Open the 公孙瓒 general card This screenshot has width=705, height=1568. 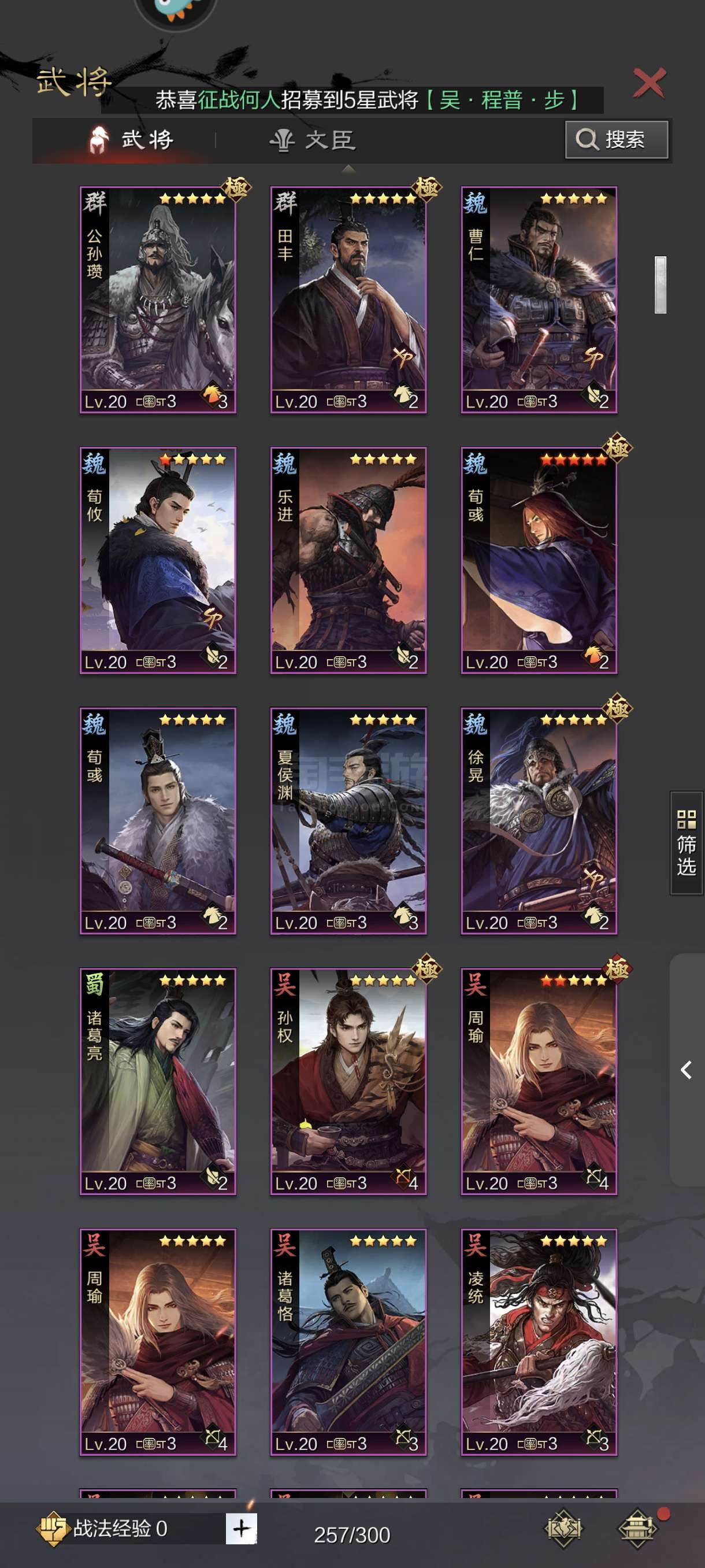158,300
